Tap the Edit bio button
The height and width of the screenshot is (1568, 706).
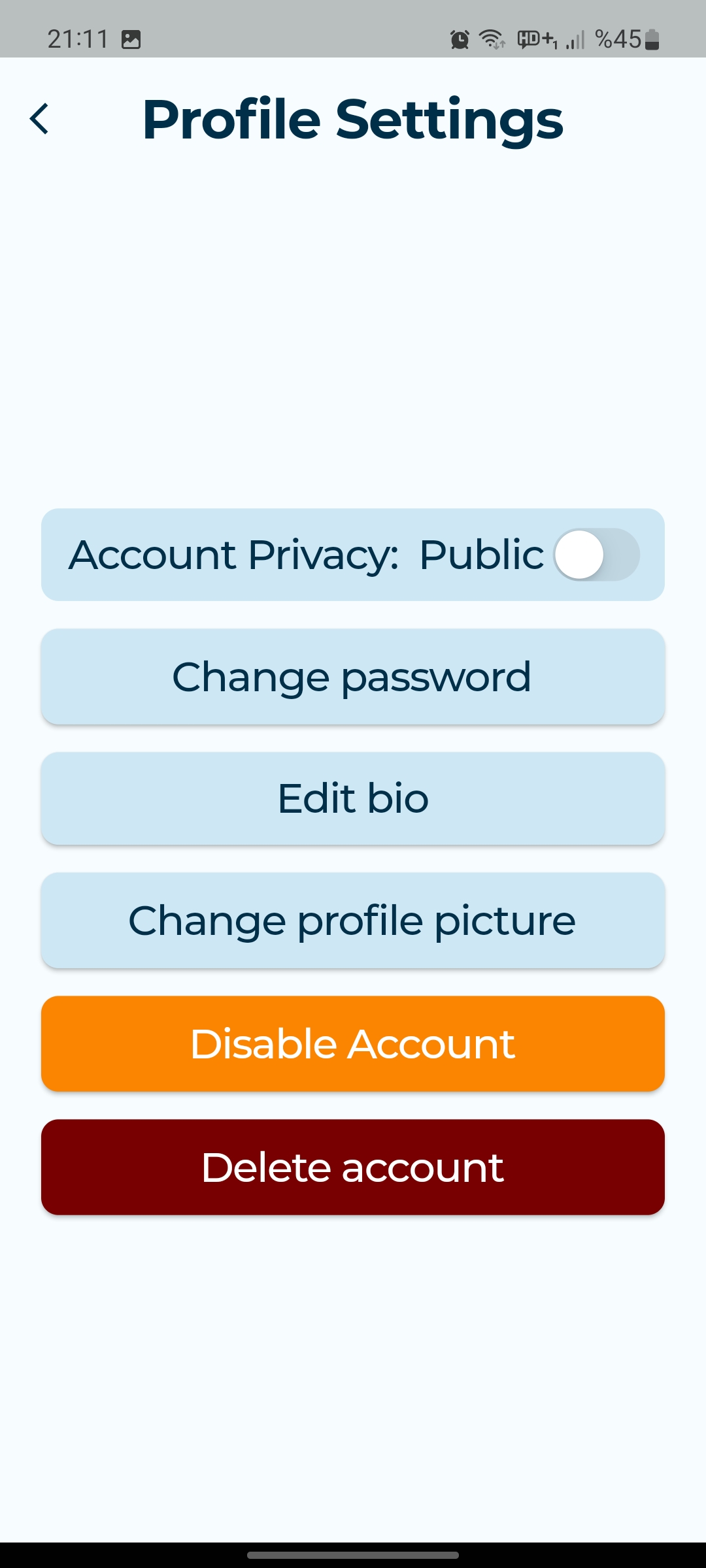353,798
